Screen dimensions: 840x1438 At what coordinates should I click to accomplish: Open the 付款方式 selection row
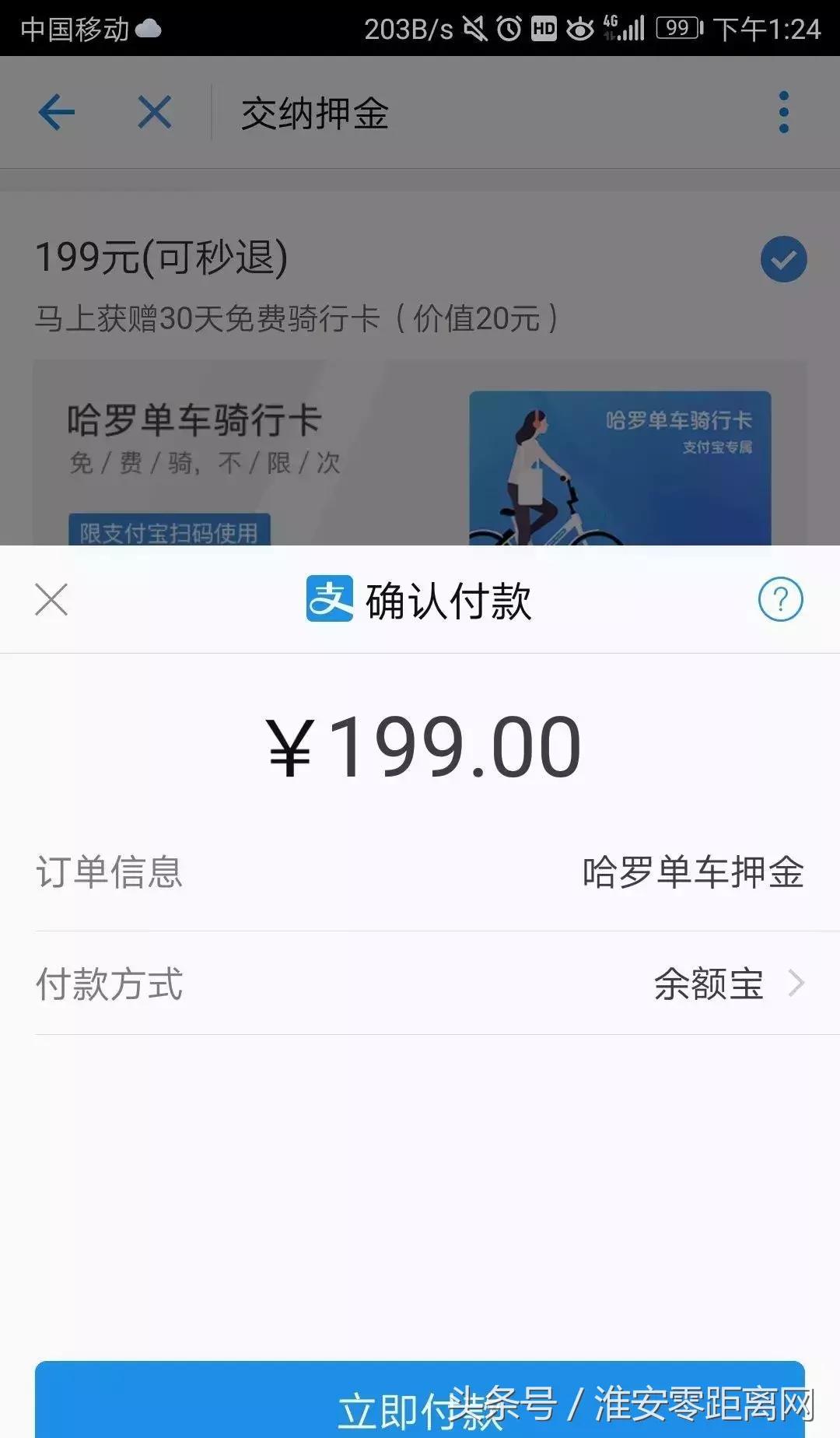click(x=420, y=984)
